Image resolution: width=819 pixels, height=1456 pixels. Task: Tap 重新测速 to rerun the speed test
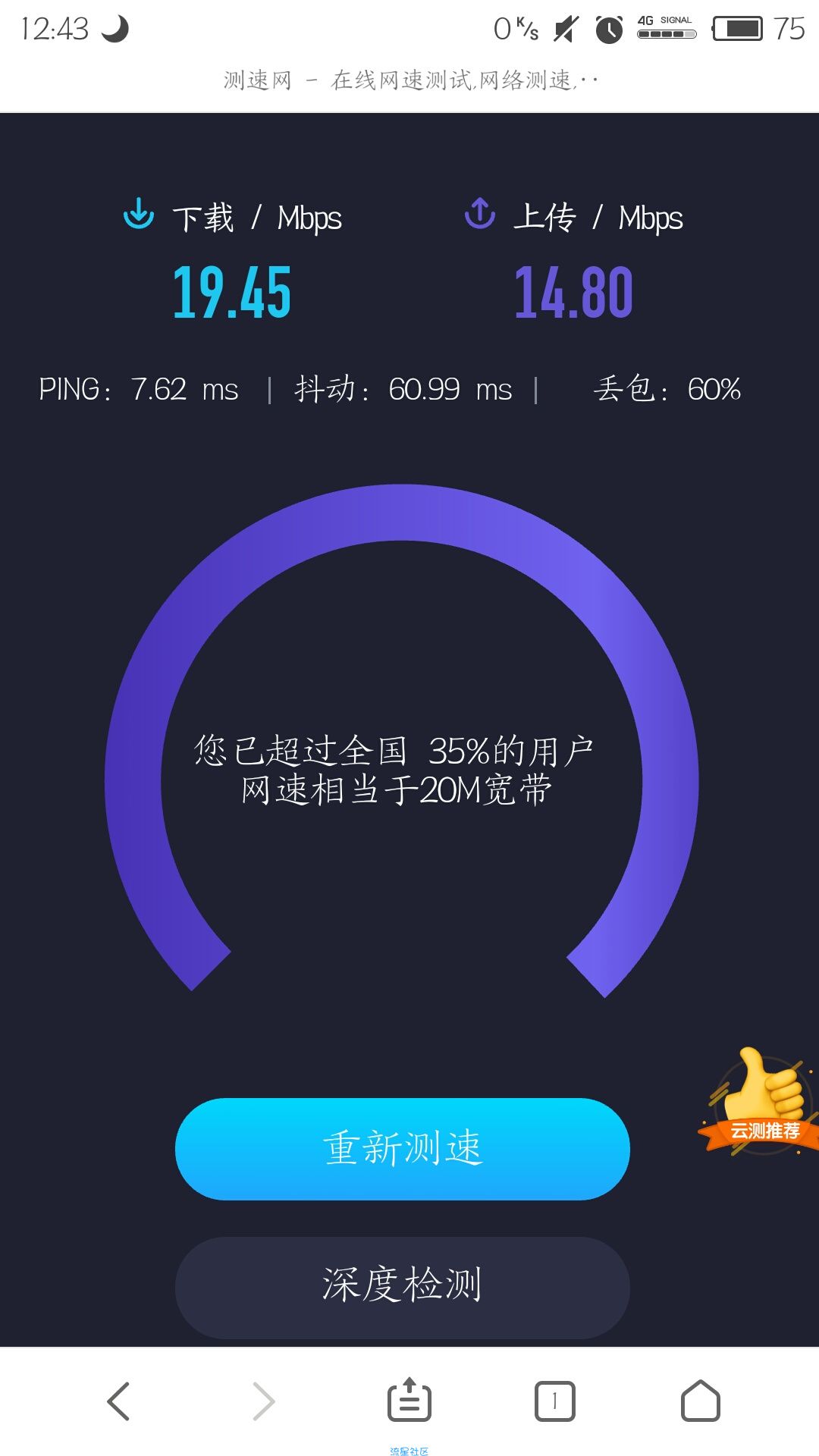click(402, 1148)
